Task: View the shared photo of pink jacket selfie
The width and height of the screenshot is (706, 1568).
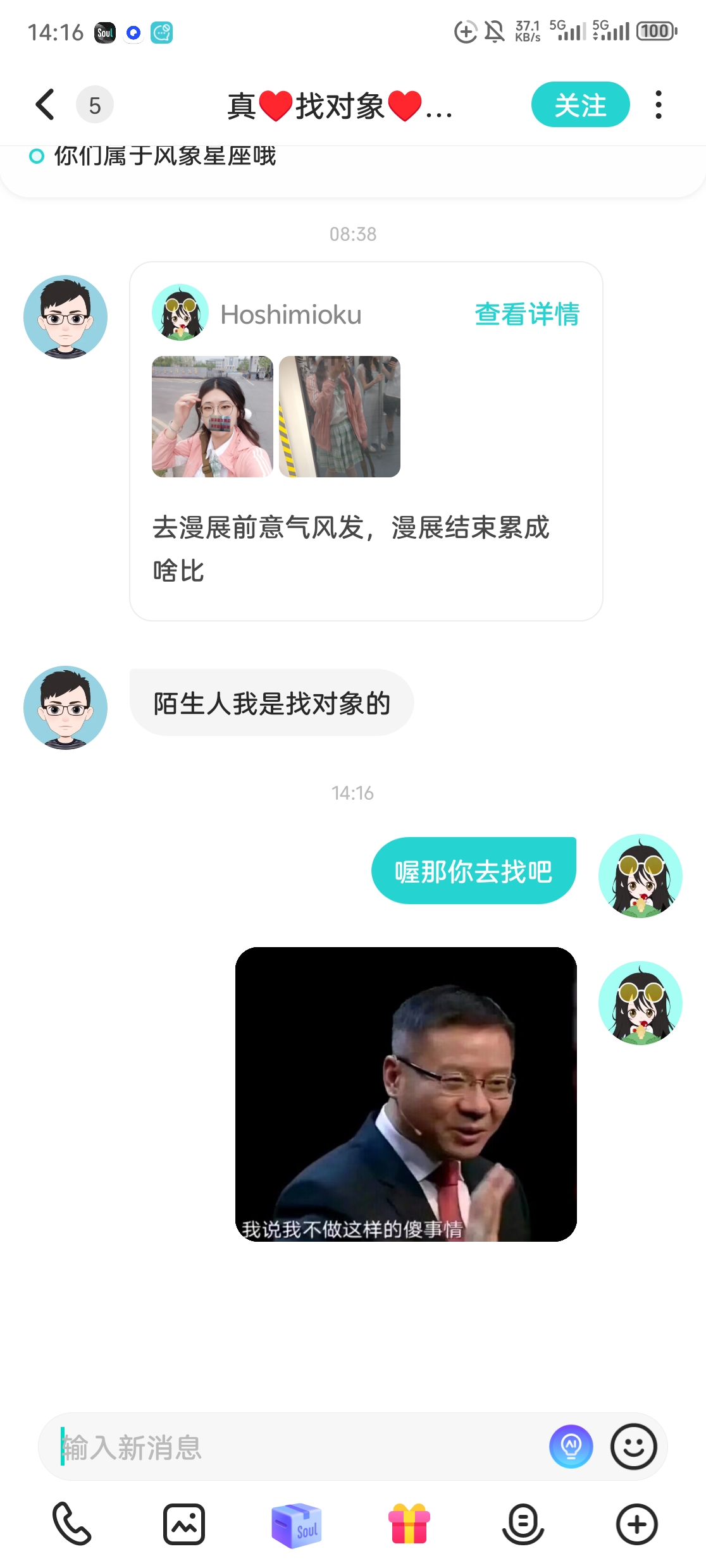Action: click(x=213, y=417)
